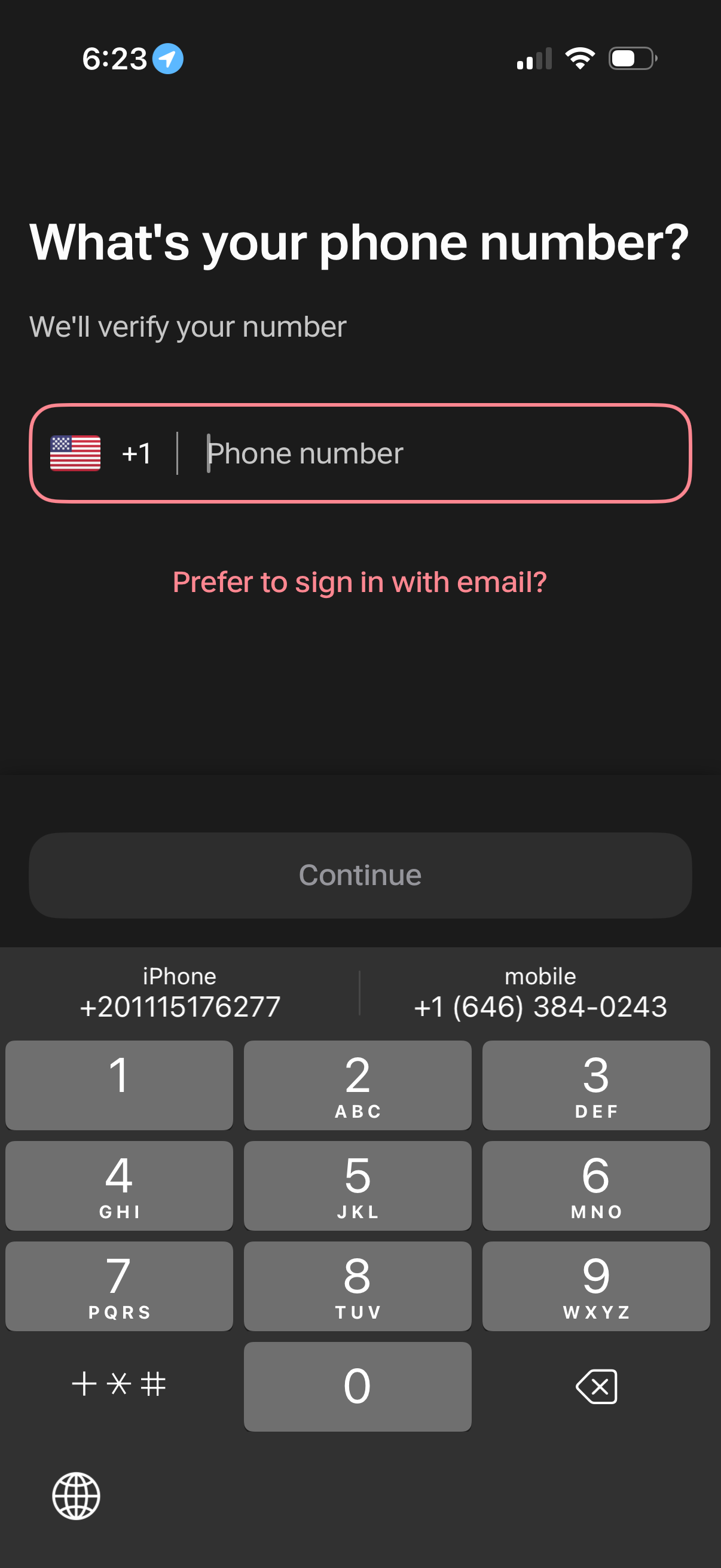Open sign in with email option
The image size is (721, 1568).
click(x=360, y=582)
